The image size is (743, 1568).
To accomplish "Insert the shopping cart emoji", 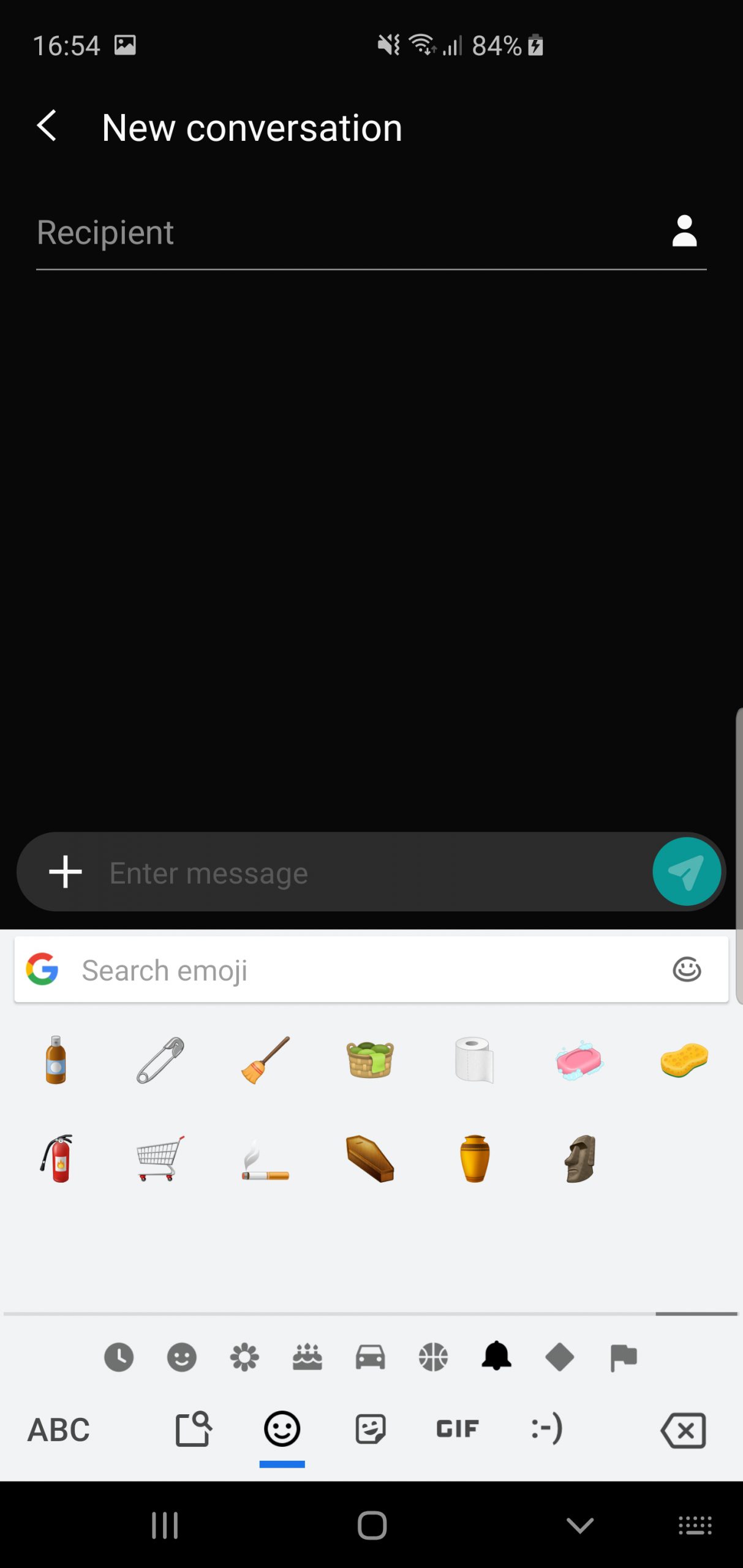I will [160, 1158].
